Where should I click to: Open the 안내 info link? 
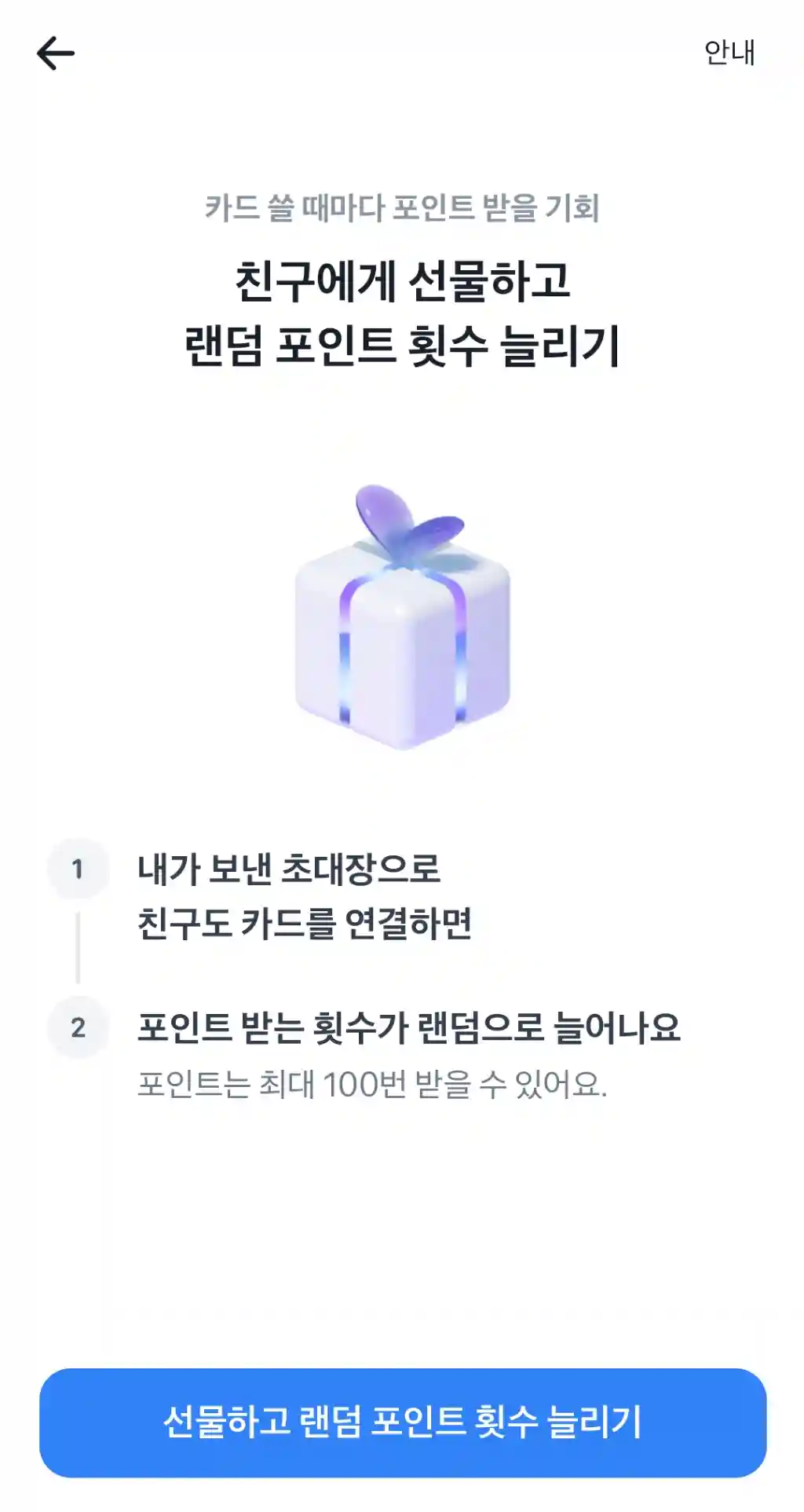[x=729, y=53]
